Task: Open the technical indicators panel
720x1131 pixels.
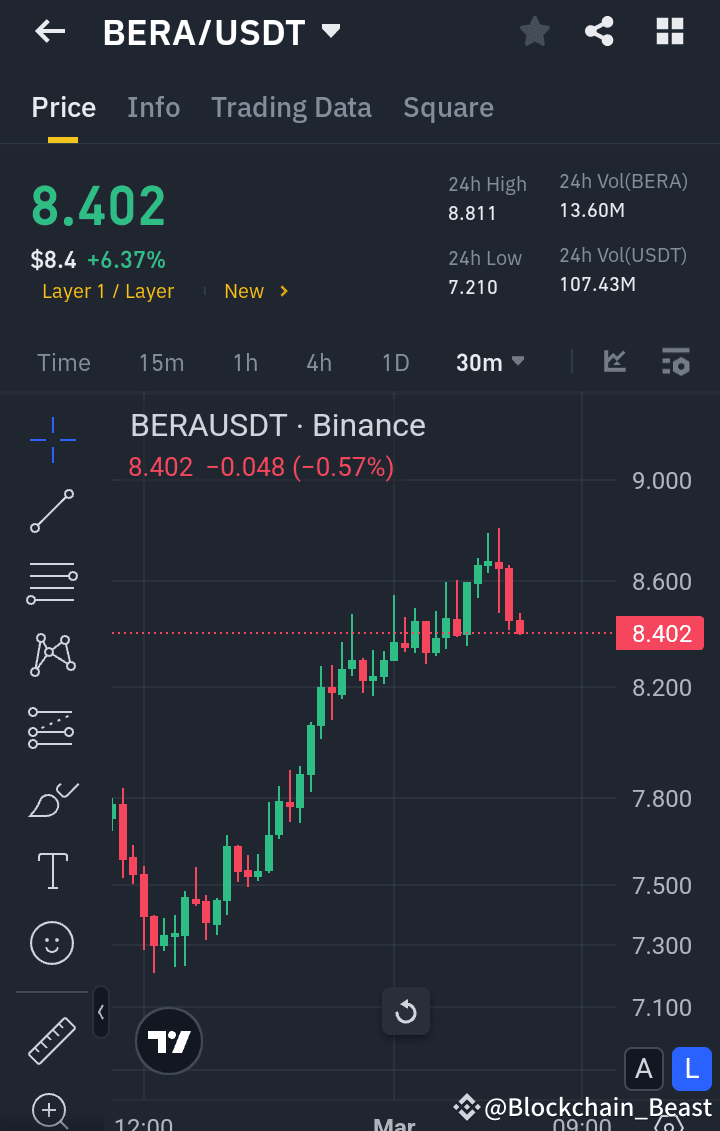Action: [614, 363]
